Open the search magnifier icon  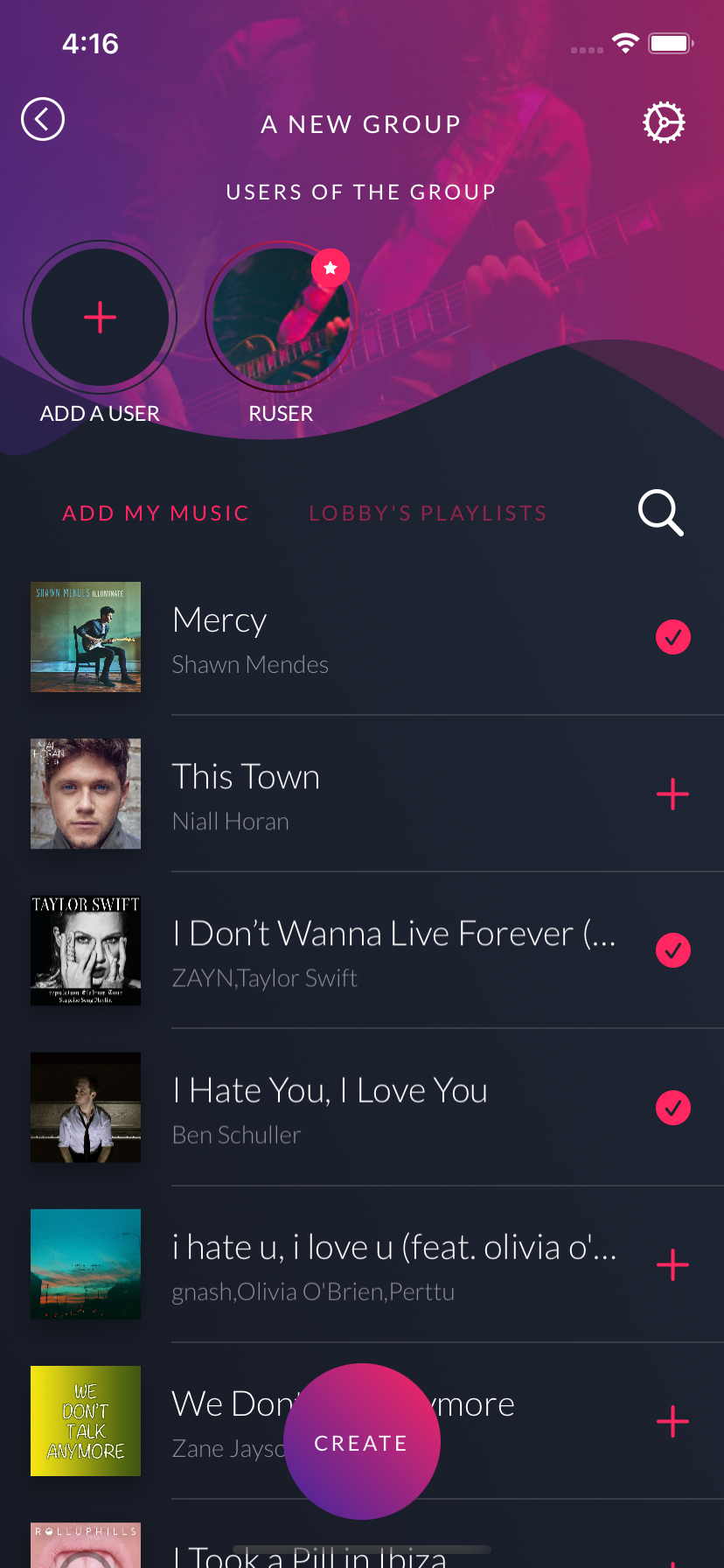(x=660, y=513)
